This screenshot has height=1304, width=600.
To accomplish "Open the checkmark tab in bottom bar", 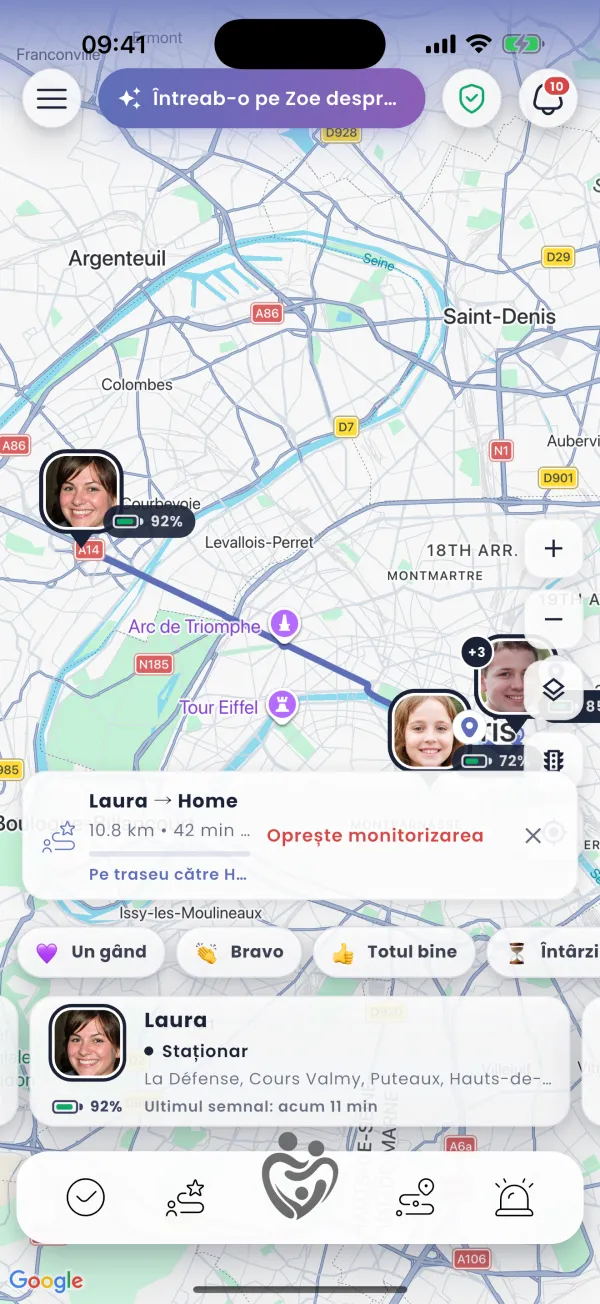I will pyautogui.click(x=86, y=1197).
